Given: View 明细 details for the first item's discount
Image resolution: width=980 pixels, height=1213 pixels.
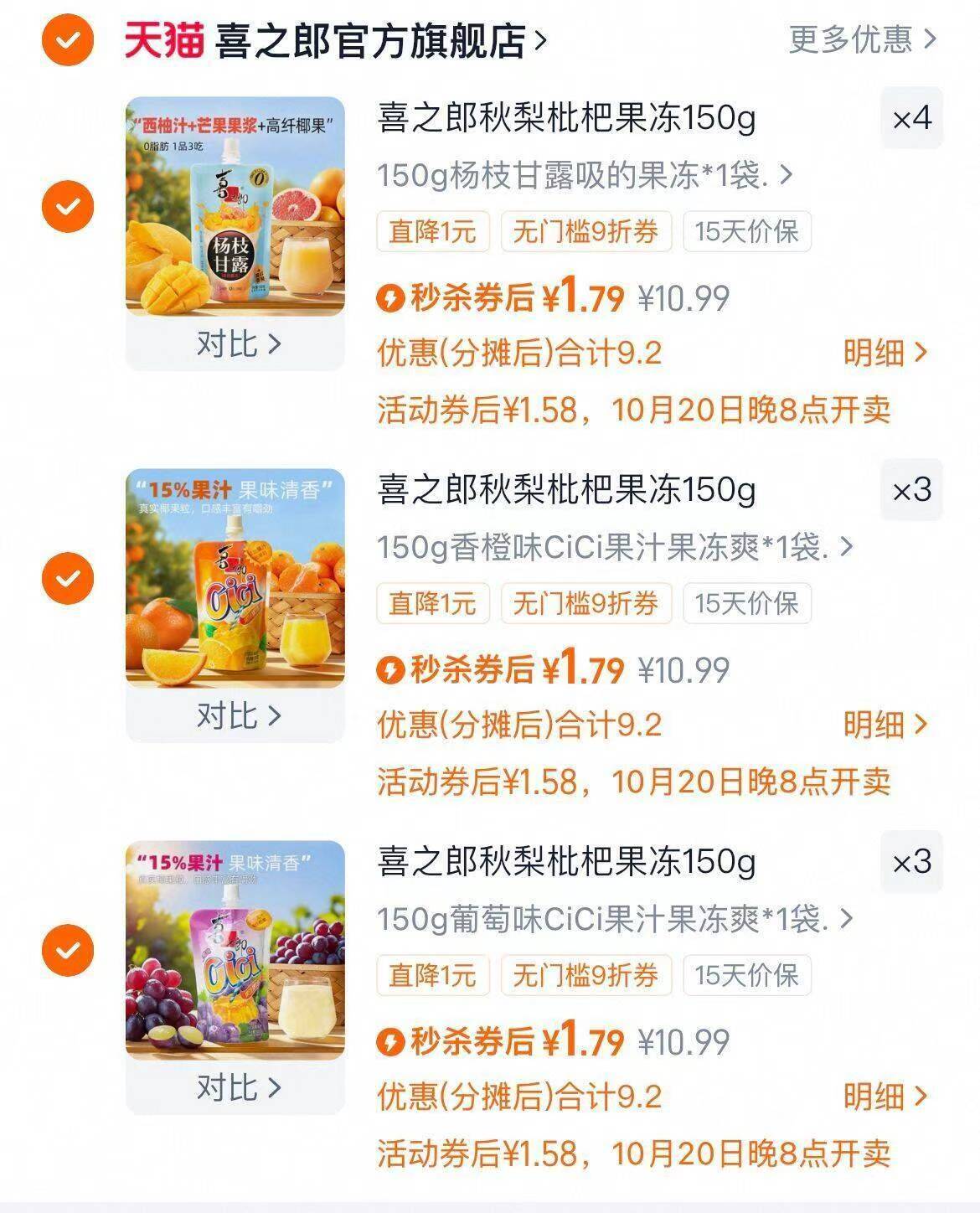Looking at the screenshot, I should click(x=879, y=354).
